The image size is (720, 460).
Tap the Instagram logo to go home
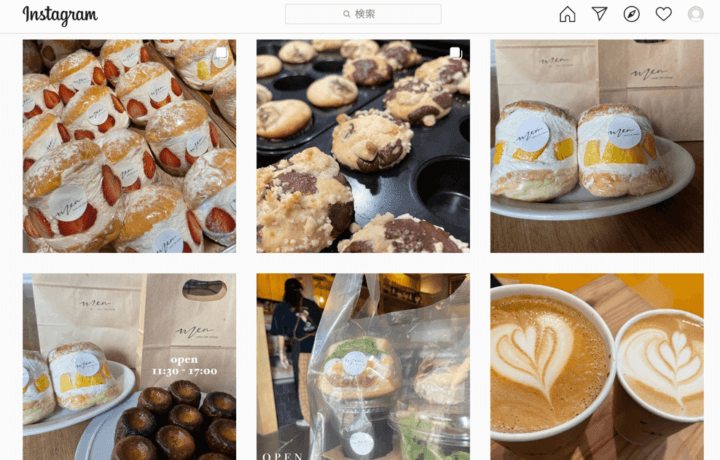(60, 15)
